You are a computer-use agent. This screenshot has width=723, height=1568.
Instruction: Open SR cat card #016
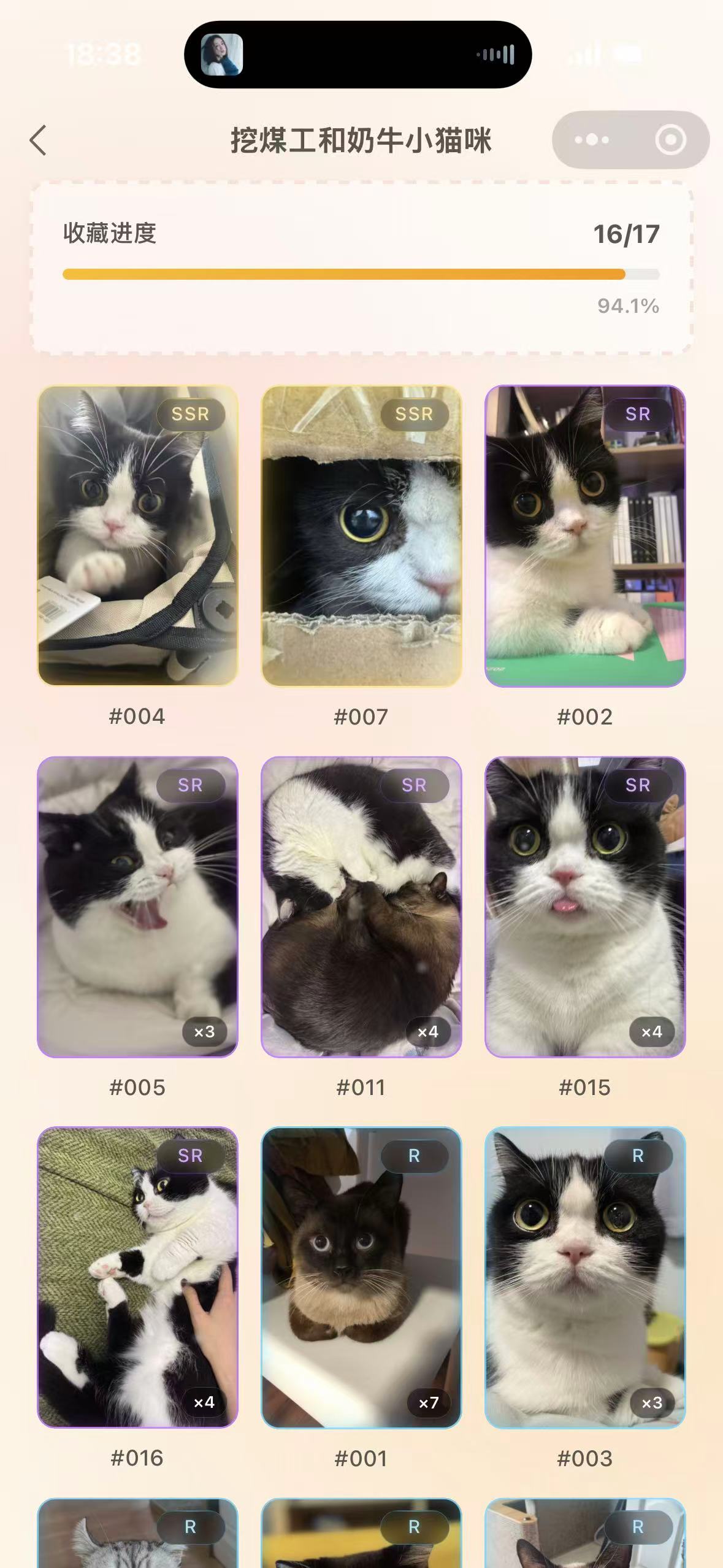point(137,1277)
